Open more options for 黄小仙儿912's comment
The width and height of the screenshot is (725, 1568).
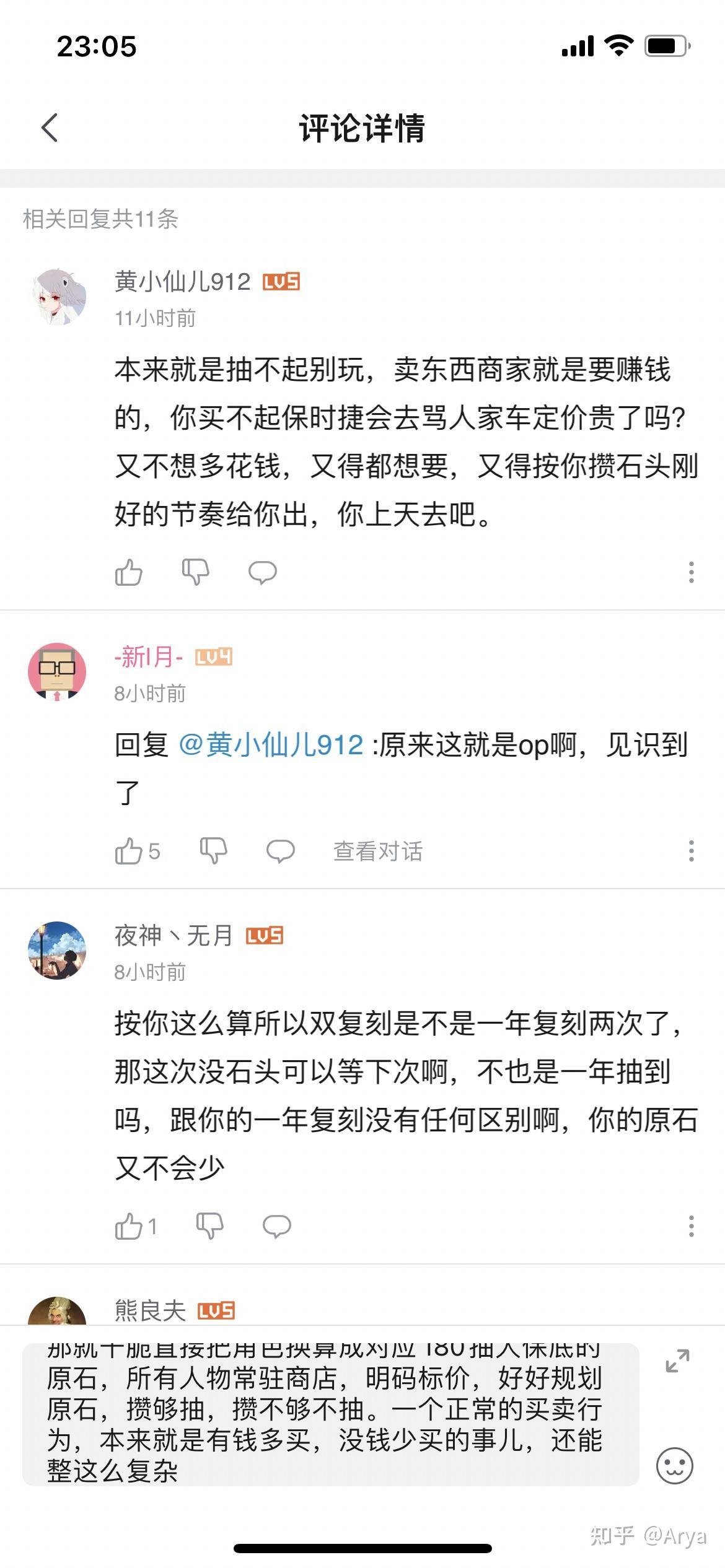point(691,572)
